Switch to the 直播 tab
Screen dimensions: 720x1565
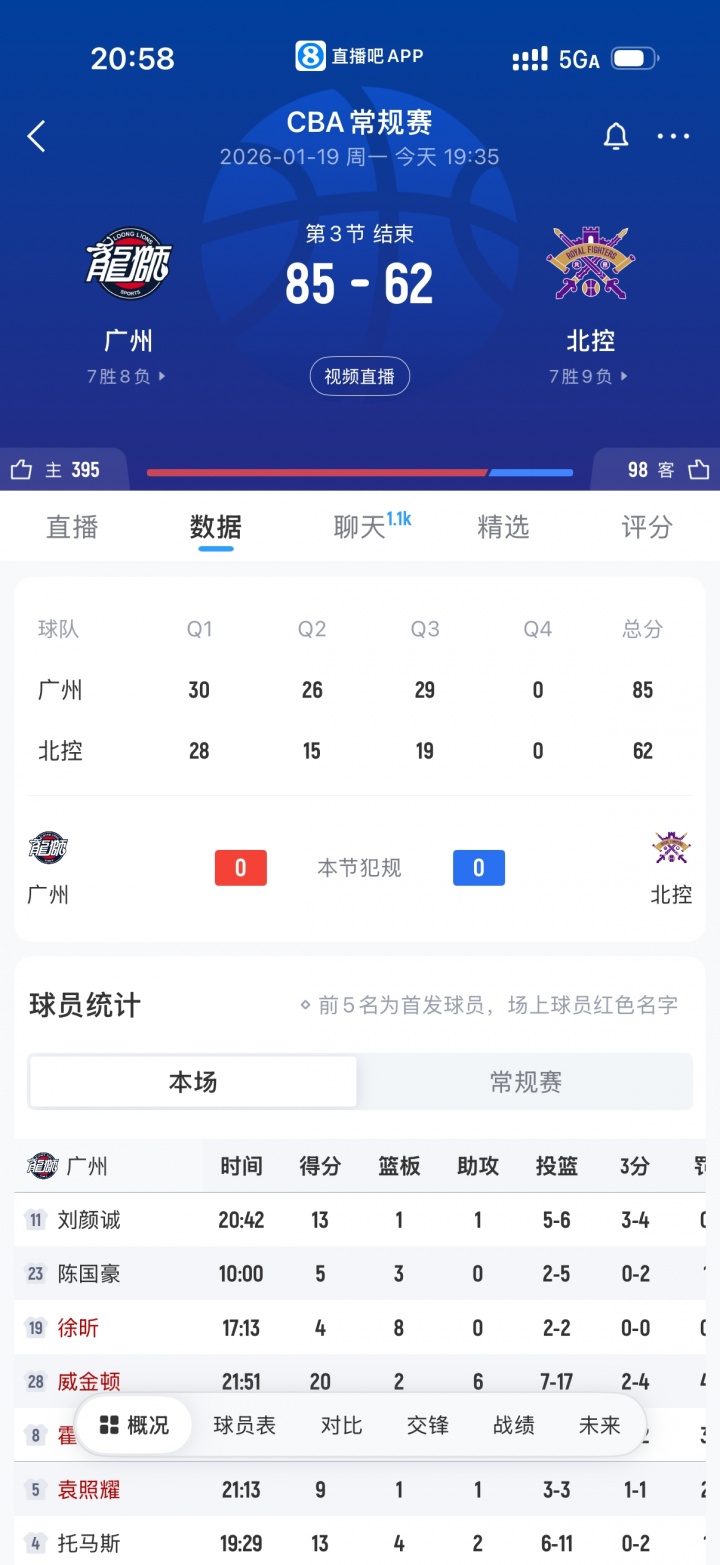[x=72, y=527]
